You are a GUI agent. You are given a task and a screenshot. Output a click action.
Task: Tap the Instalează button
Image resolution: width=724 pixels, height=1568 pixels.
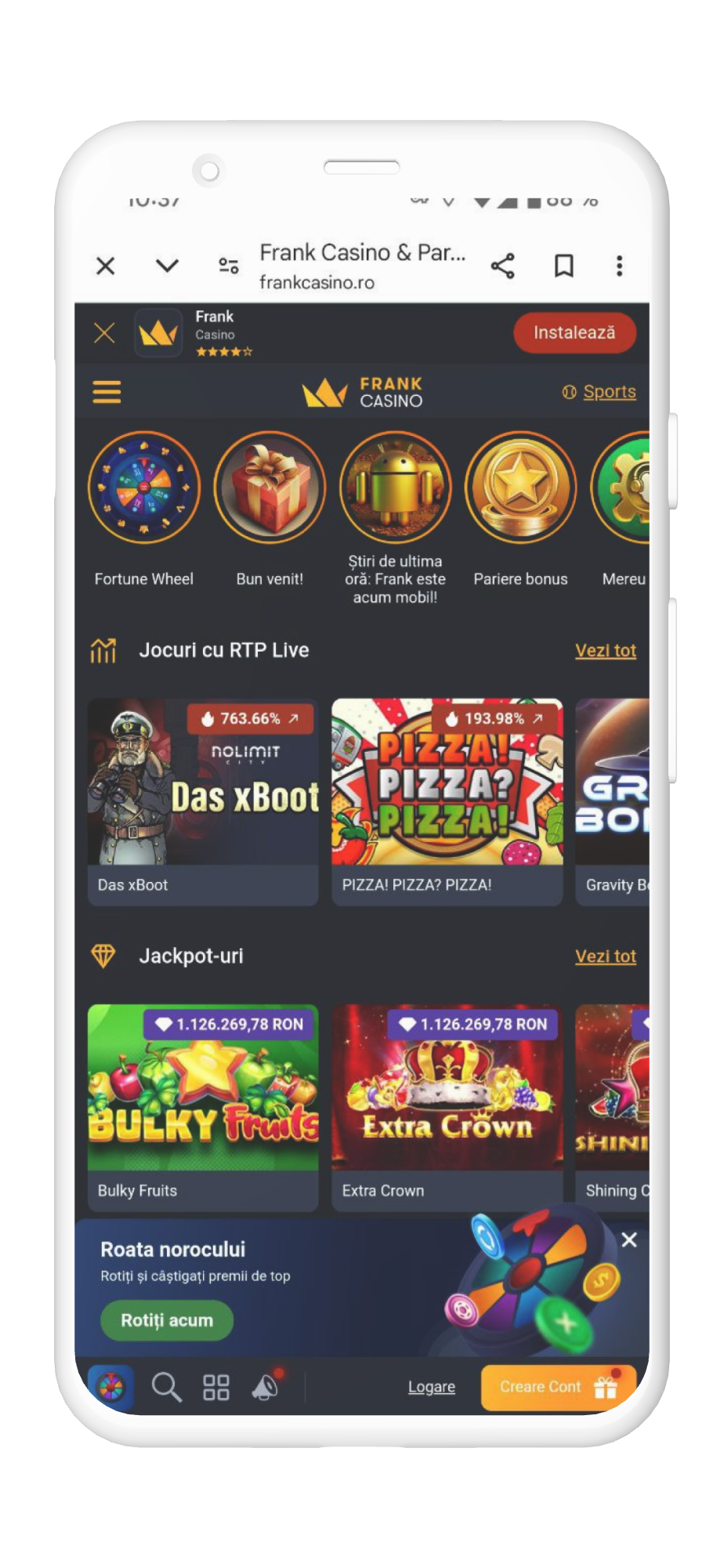click(574, 333)
